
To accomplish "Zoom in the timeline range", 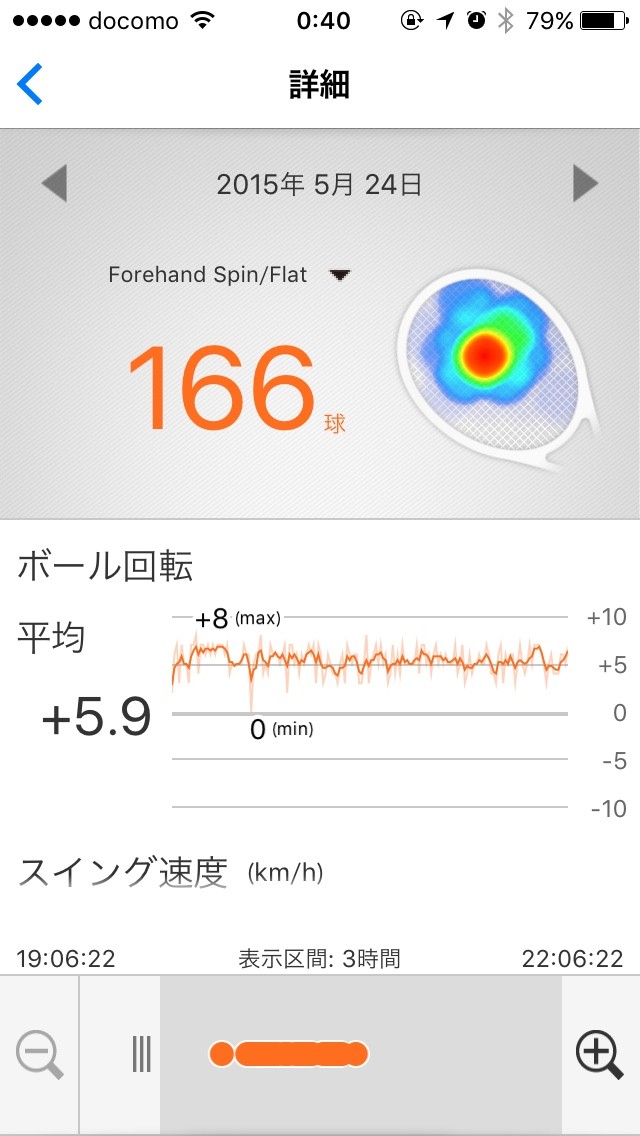I will tap(600, 1054).
